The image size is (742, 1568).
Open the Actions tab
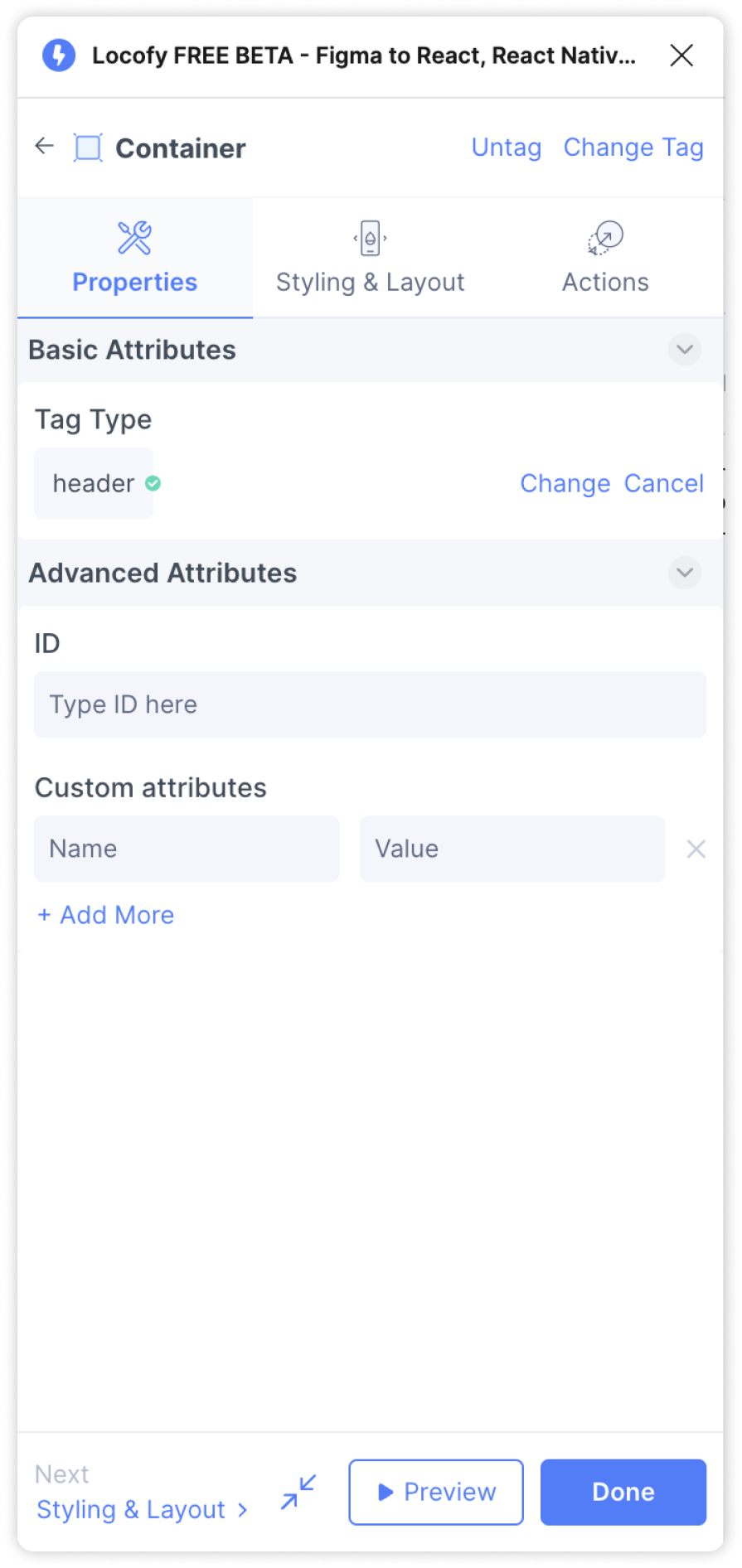click(x=605, y=258)
